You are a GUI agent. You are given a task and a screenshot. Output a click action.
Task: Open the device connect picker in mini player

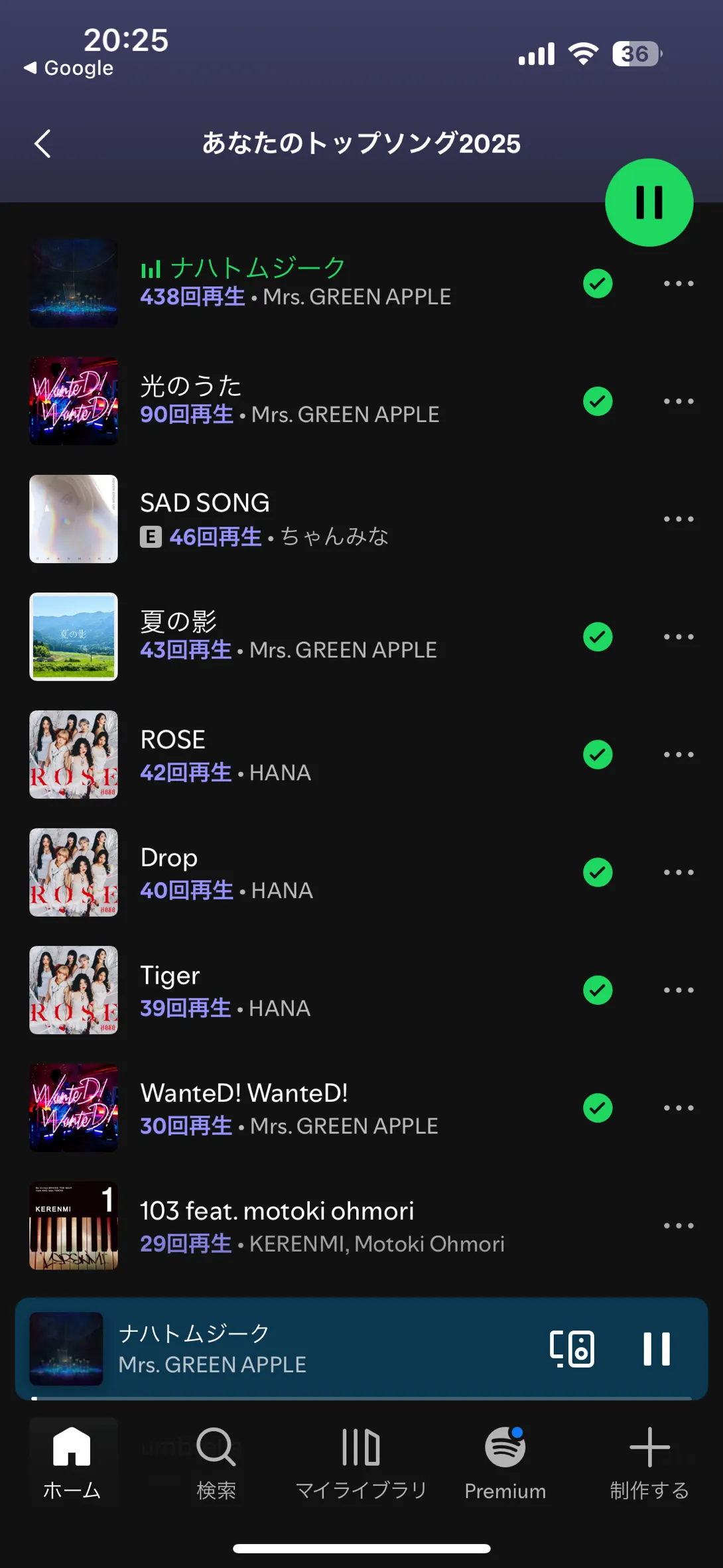click(x=572, y=1348)
